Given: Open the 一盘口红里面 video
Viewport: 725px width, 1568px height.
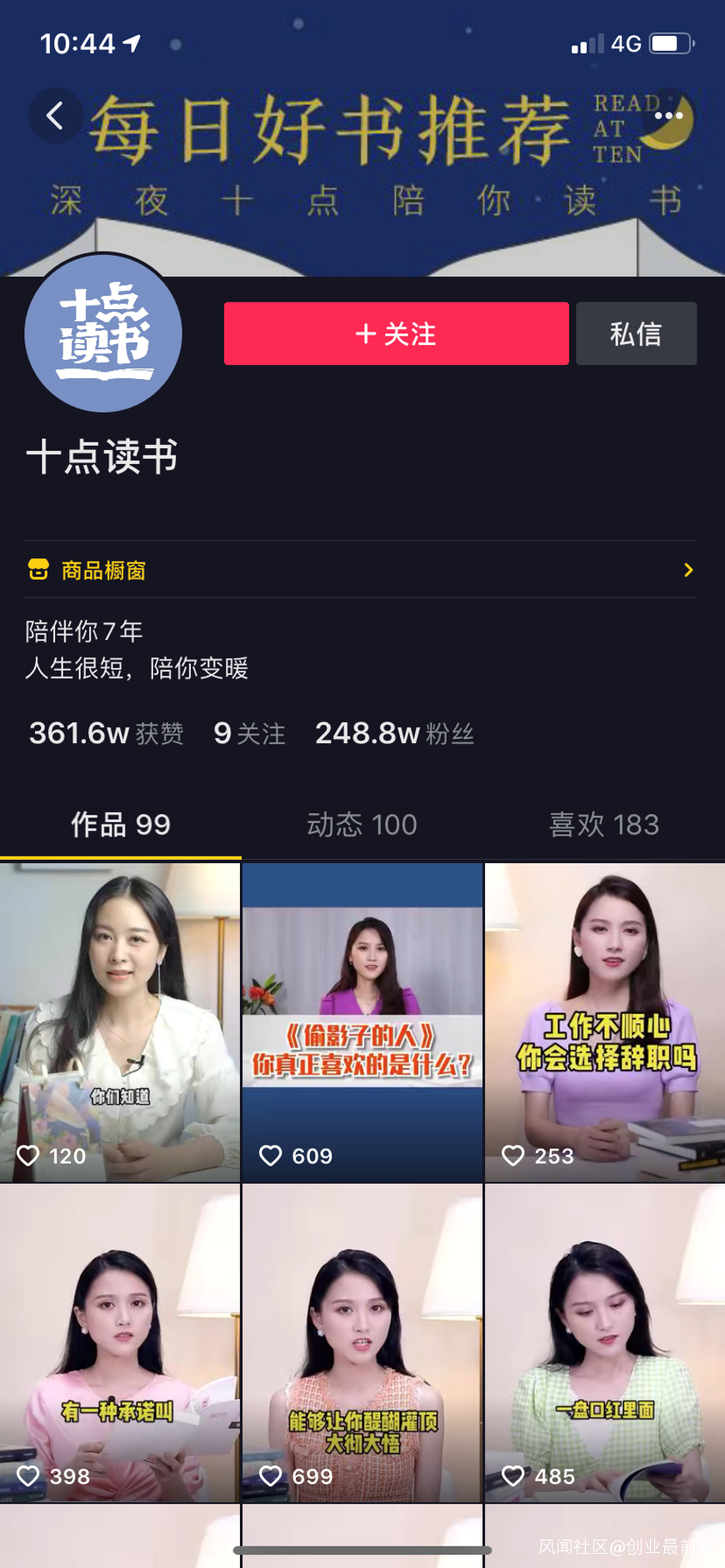Looking at the screenshot, I should (x=605, y=1342).
